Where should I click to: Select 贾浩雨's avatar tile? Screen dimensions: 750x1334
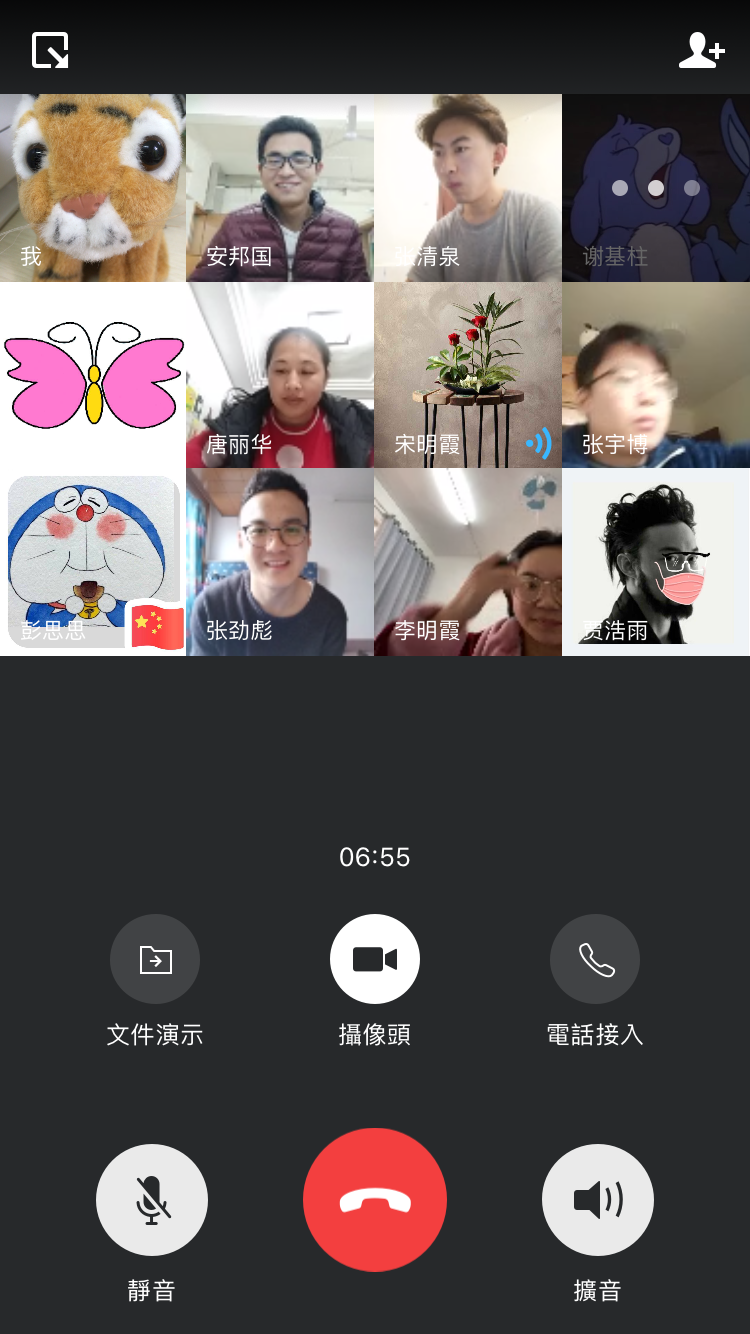pos(656,562)
